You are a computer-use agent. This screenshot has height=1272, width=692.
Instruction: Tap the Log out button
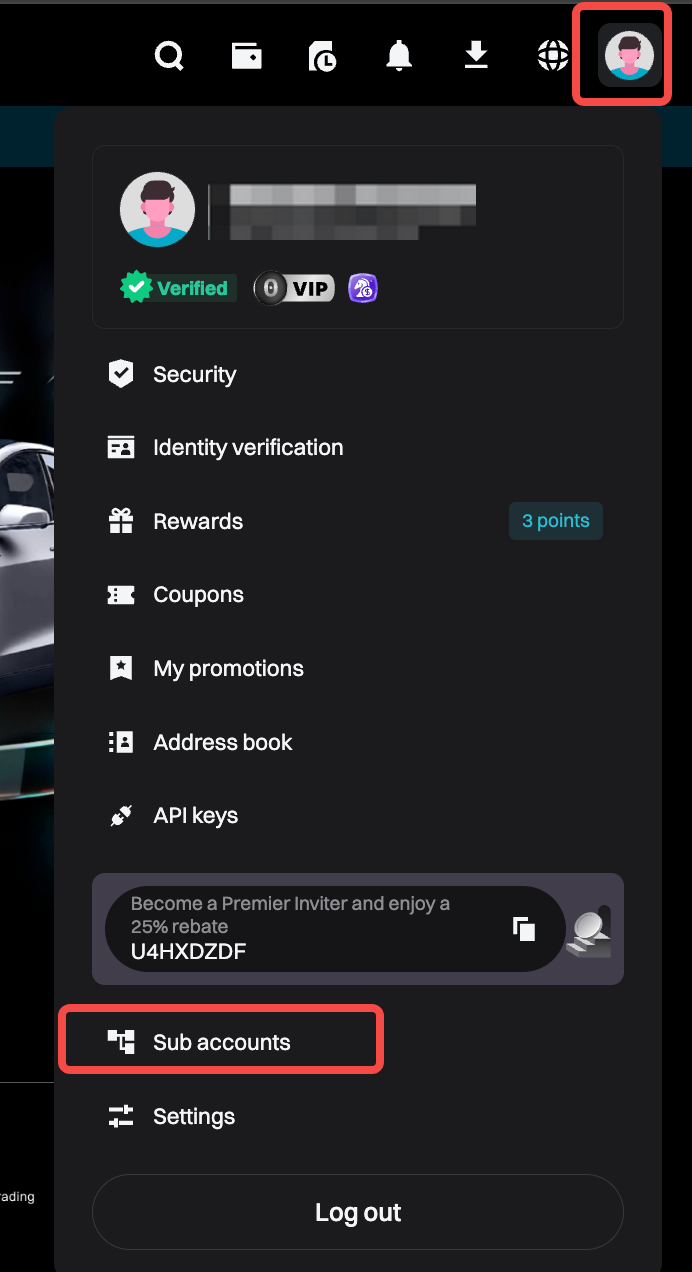(x=357, y=1212)
